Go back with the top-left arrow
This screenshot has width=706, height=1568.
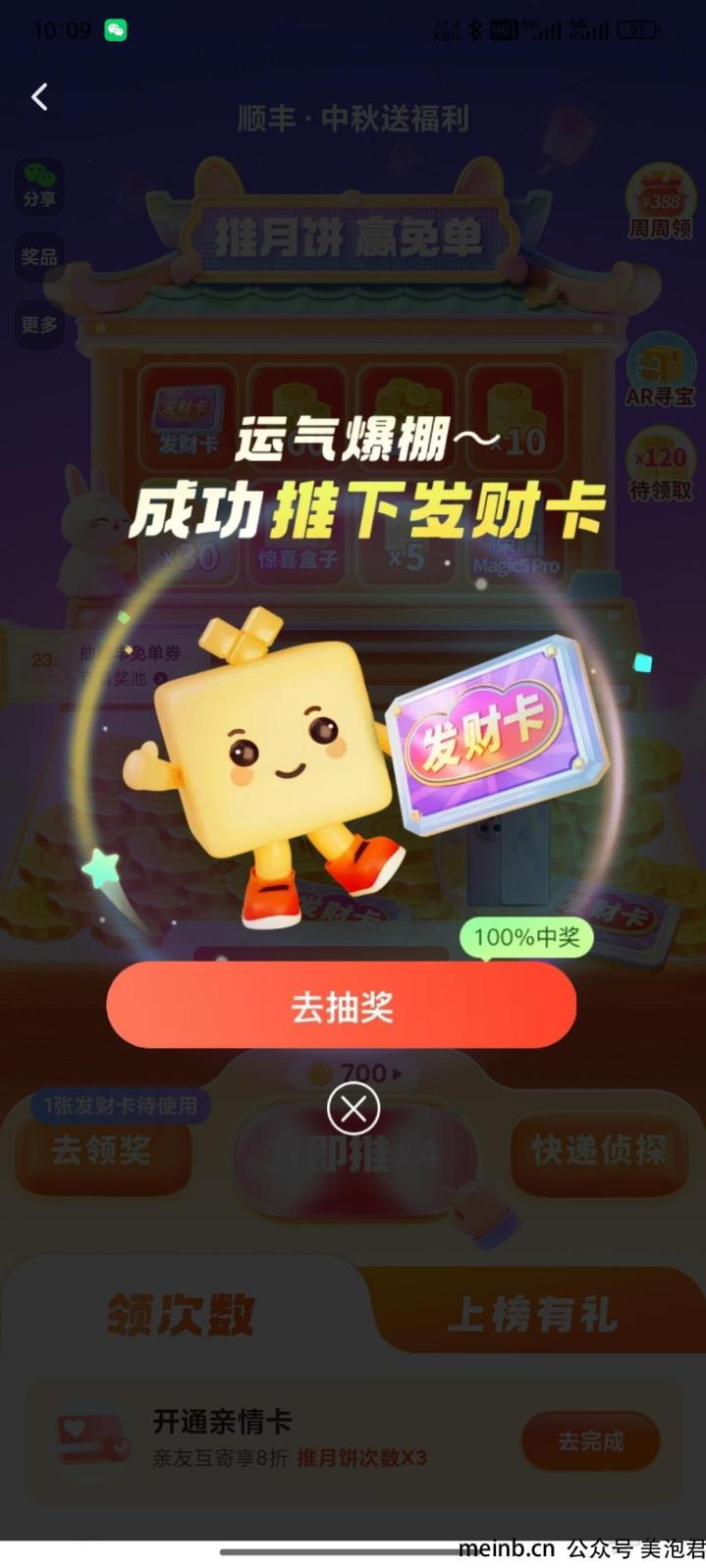click(x=39, y=97)
